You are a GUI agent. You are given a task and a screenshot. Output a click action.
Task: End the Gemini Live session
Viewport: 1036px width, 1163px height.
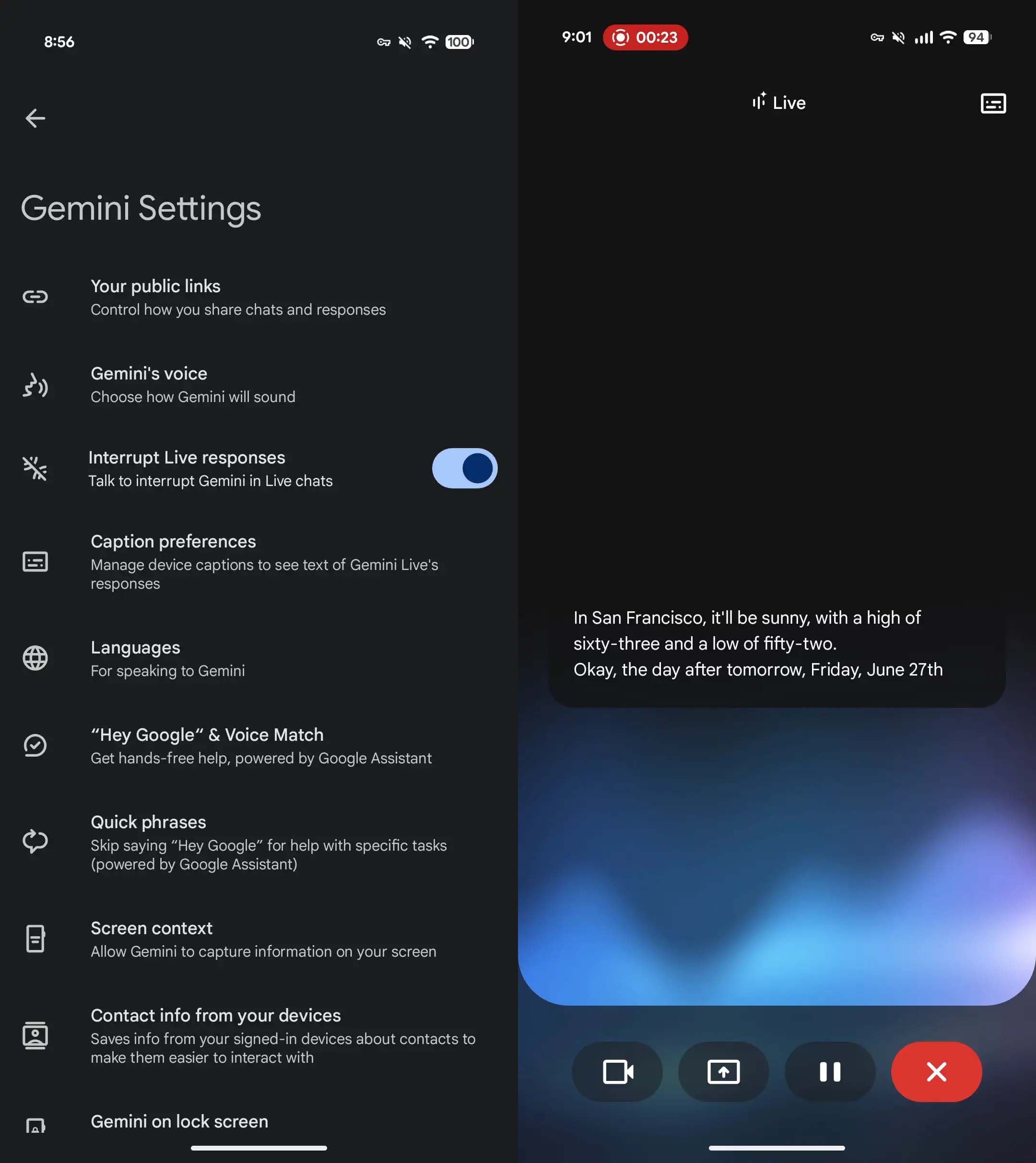pyautogui.click(x=936, y=1072)
